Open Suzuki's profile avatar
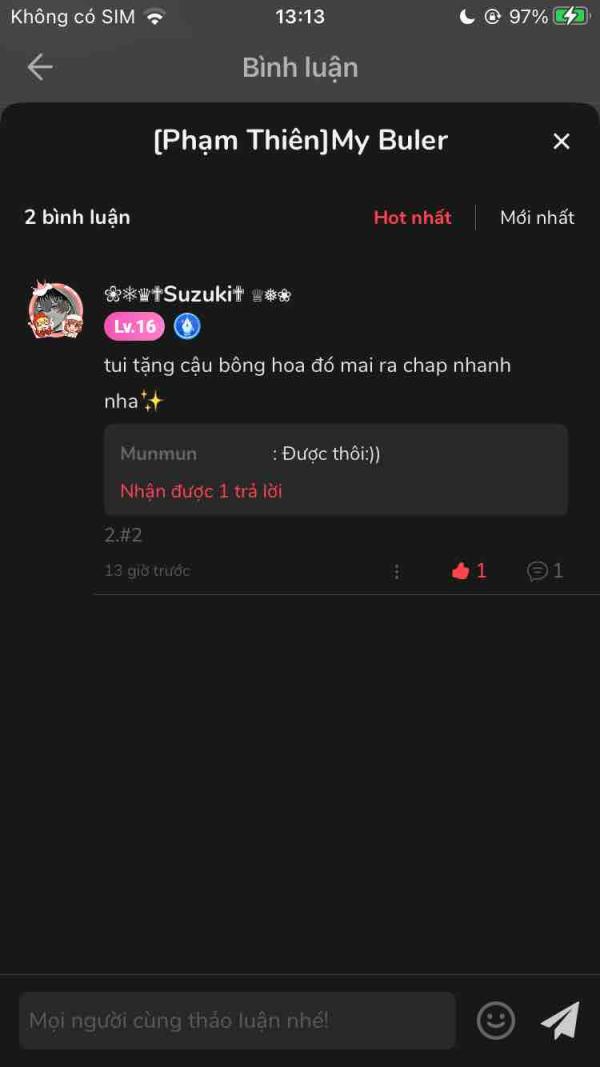The height and width of the screenshot is (1067, 600). [56, 311]
